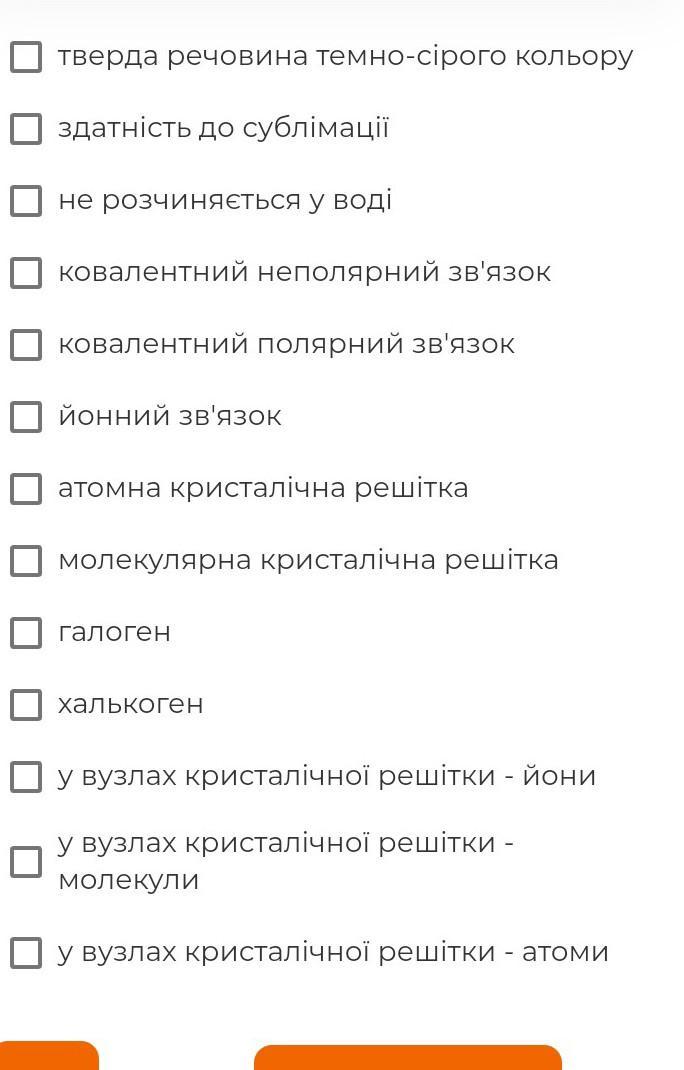The width and height of the screenshot is (684, 1070).
Task: Select the 'галоген' option
Action: pyautogui.click(x=26, y=633)
